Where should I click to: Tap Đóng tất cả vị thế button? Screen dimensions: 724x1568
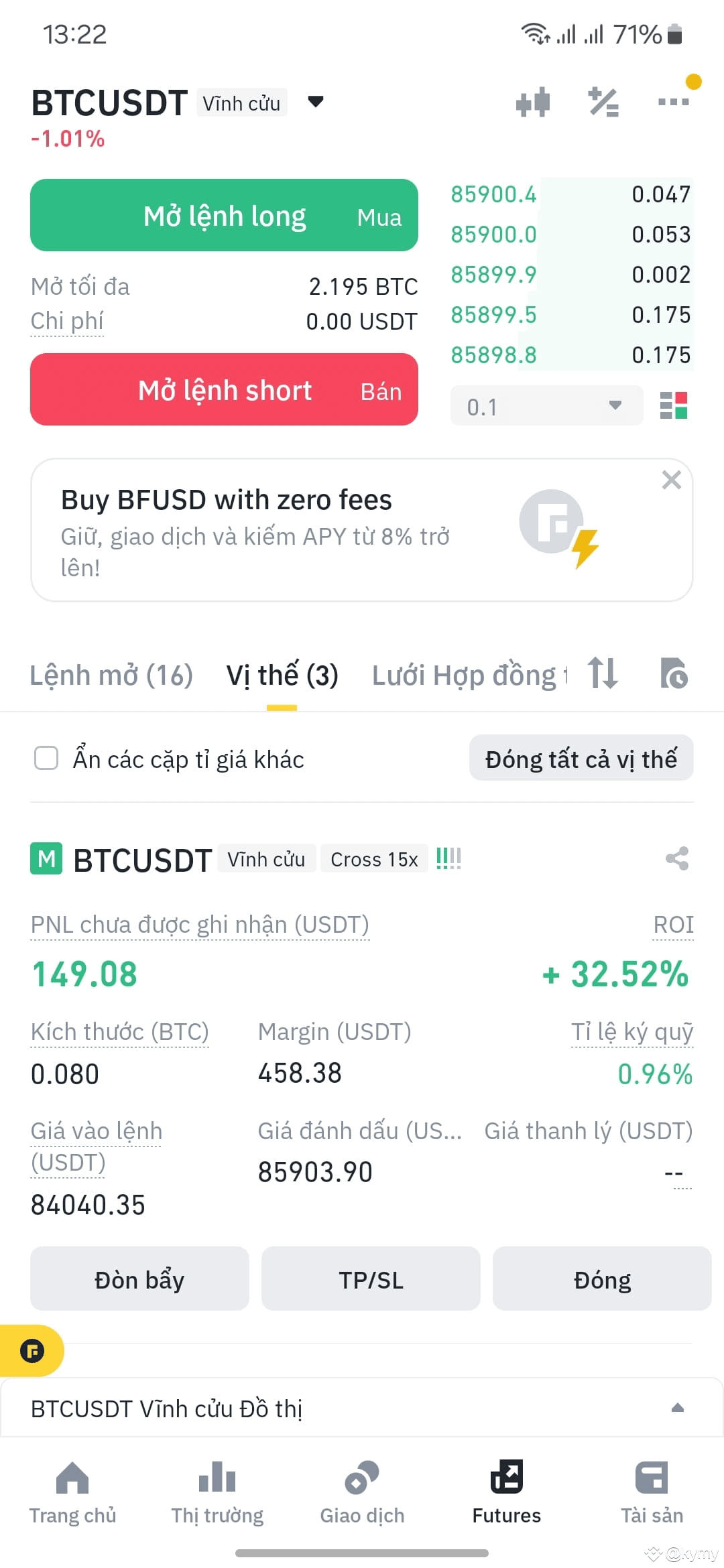tap(581, 759)
